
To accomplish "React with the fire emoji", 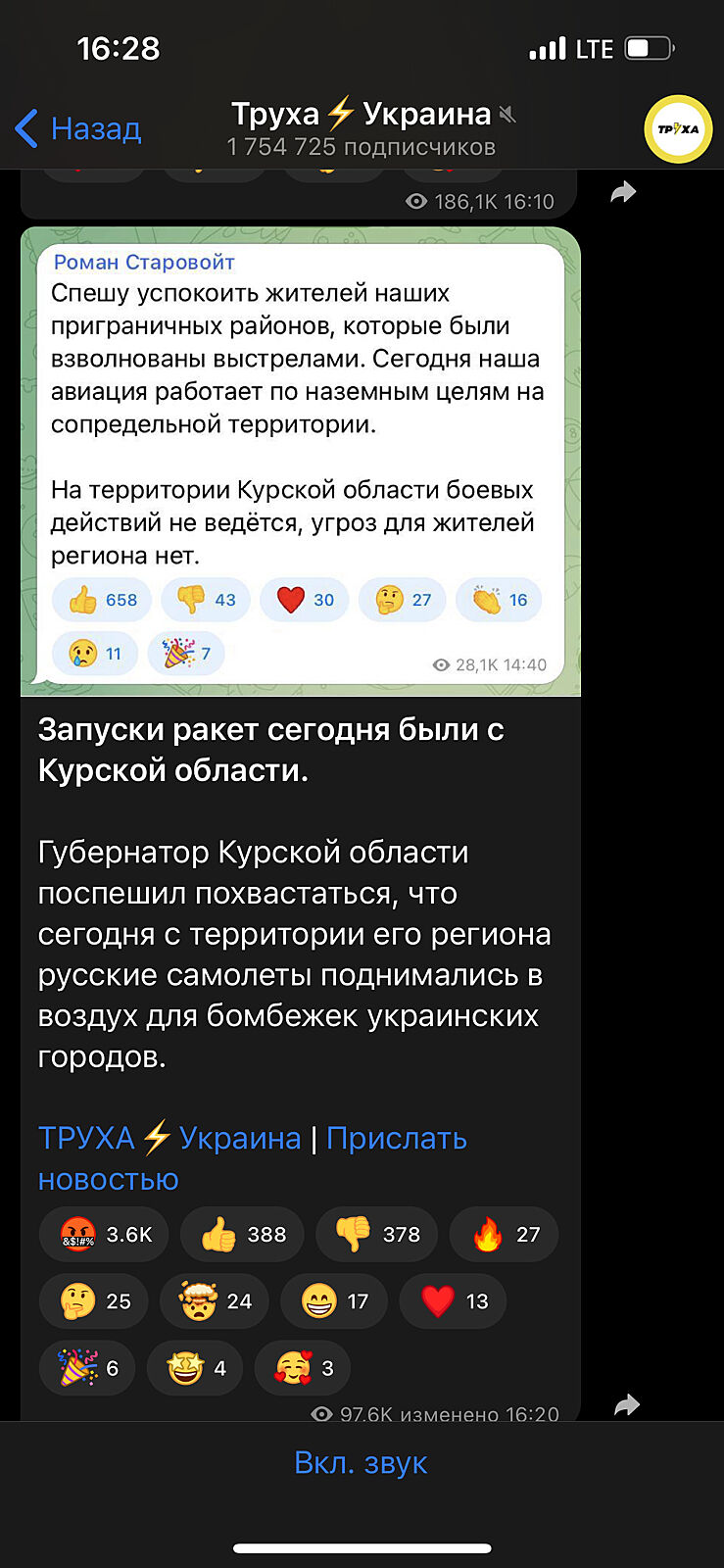I will [504, 1234].
